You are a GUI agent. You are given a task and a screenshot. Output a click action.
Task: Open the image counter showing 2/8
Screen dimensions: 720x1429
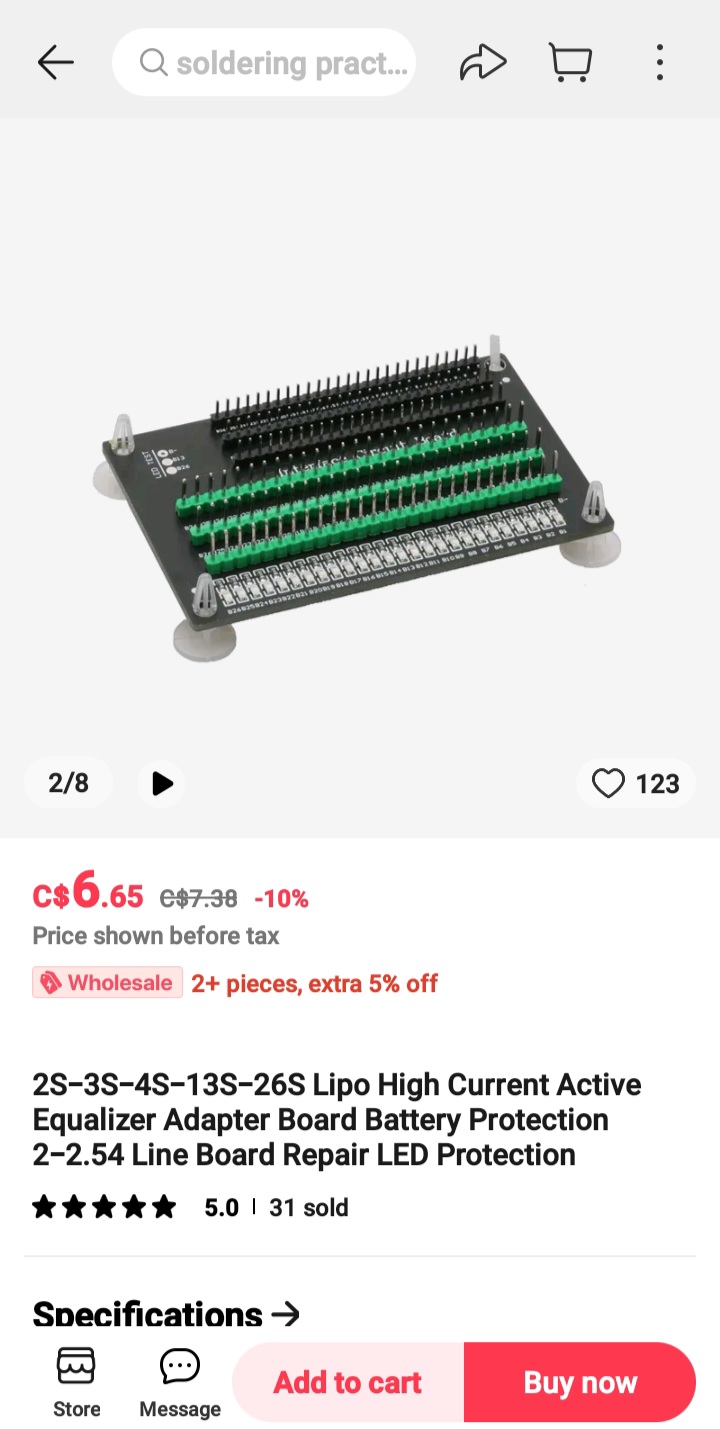point(67,783)
